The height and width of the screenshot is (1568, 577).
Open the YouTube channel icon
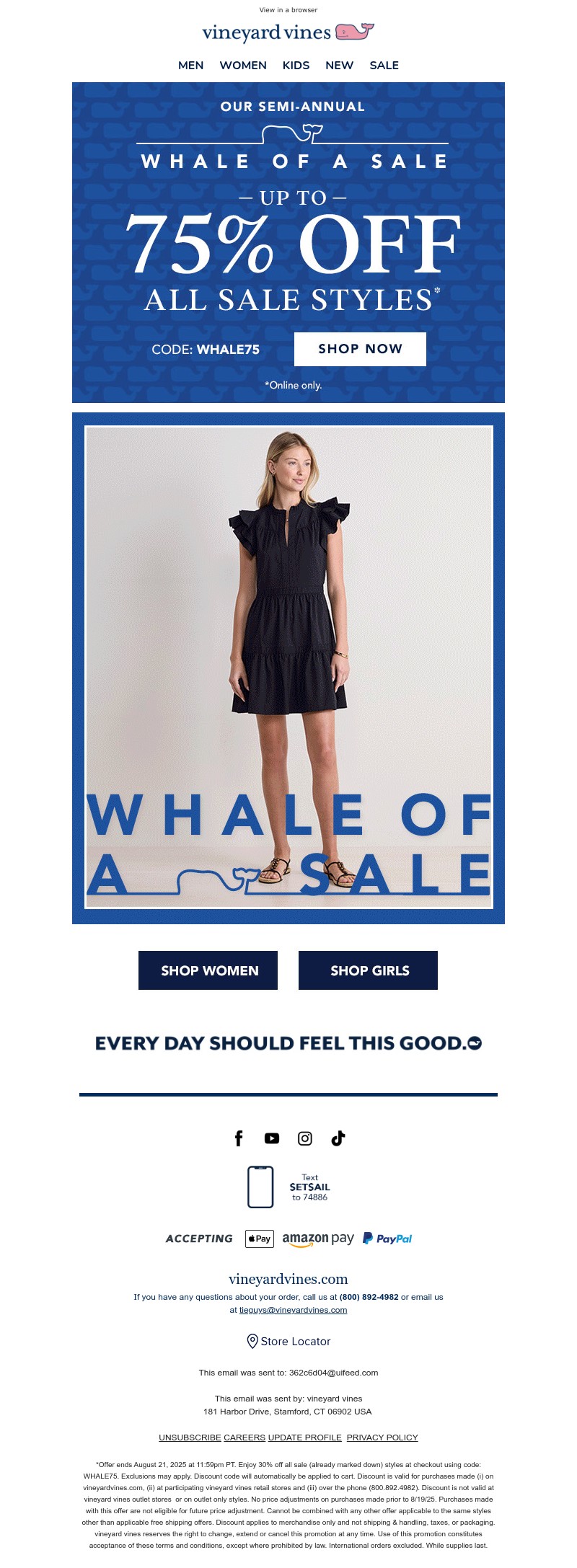click(x=272, y=1138)
